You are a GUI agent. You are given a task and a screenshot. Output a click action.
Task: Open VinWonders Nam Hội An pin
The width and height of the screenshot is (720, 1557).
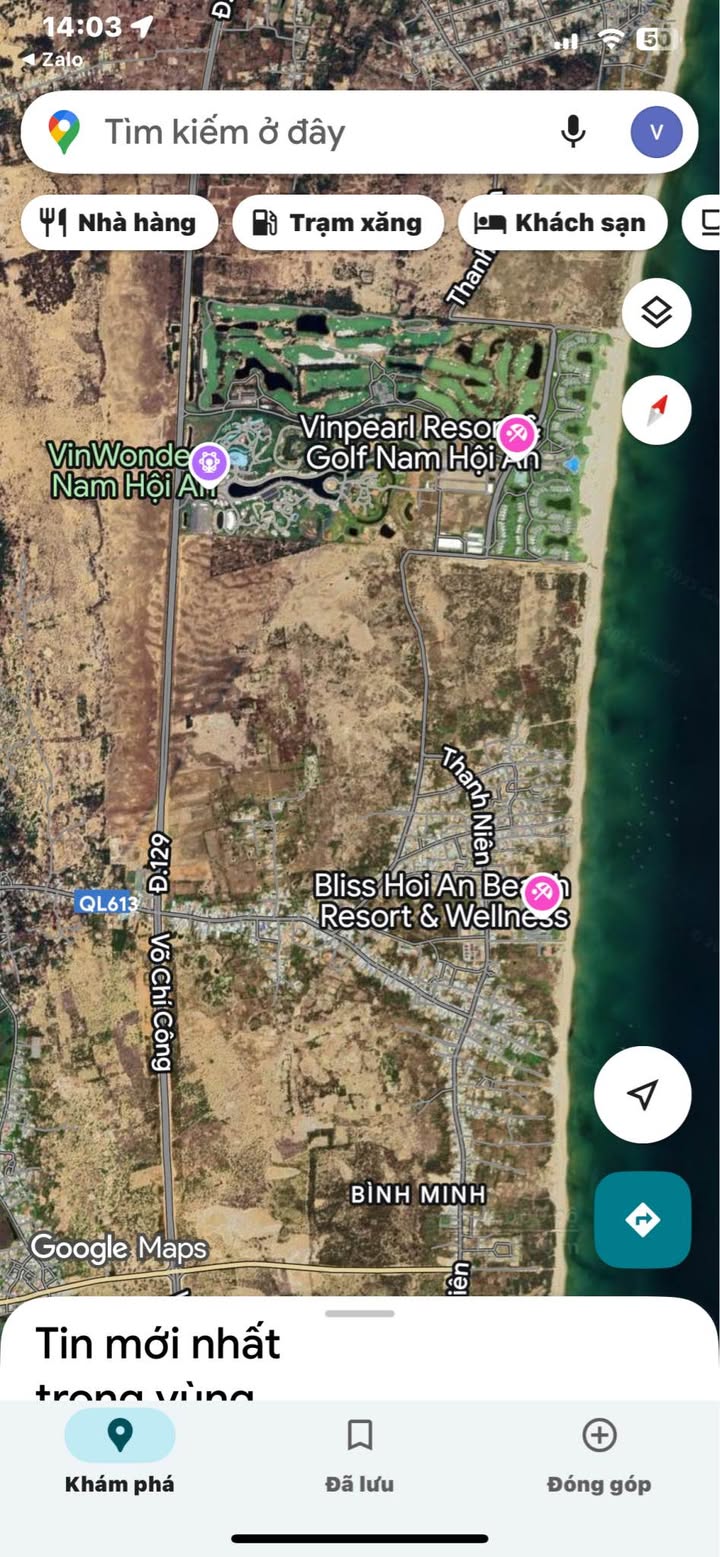[209, 463]
